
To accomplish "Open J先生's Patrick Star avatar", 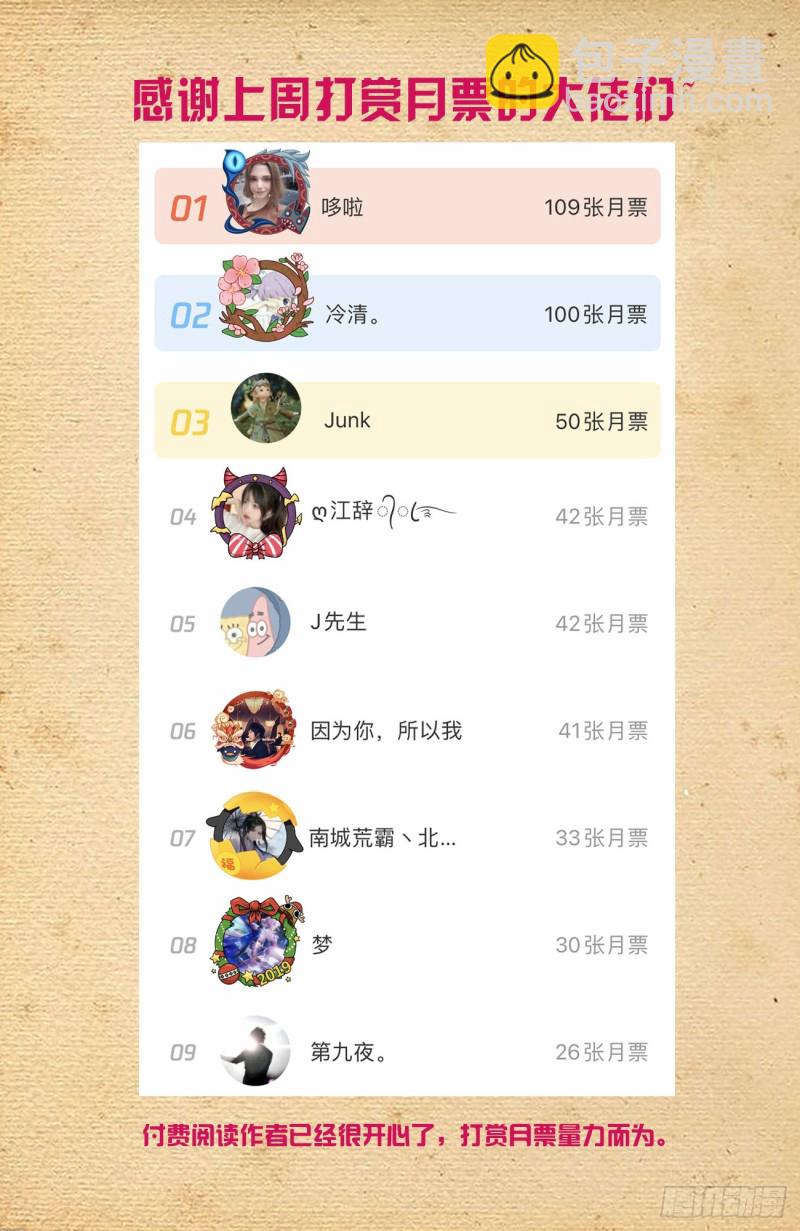I will 255,623.
